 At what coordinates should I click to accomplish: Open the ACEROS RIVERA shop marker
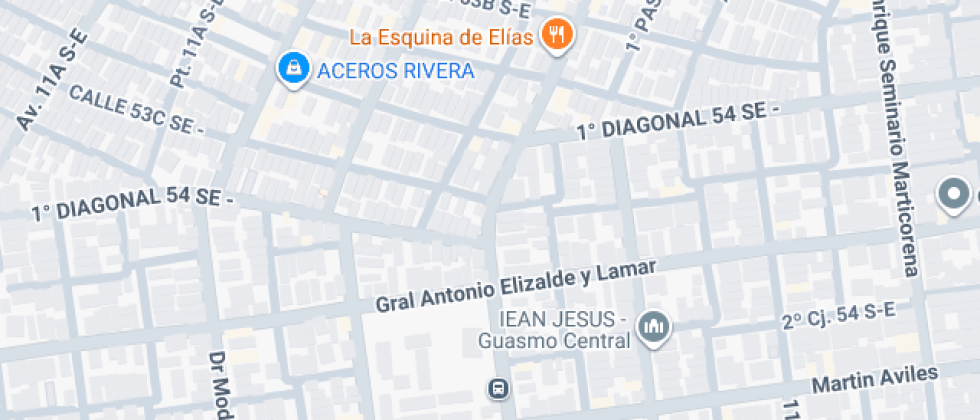point(293,68)
